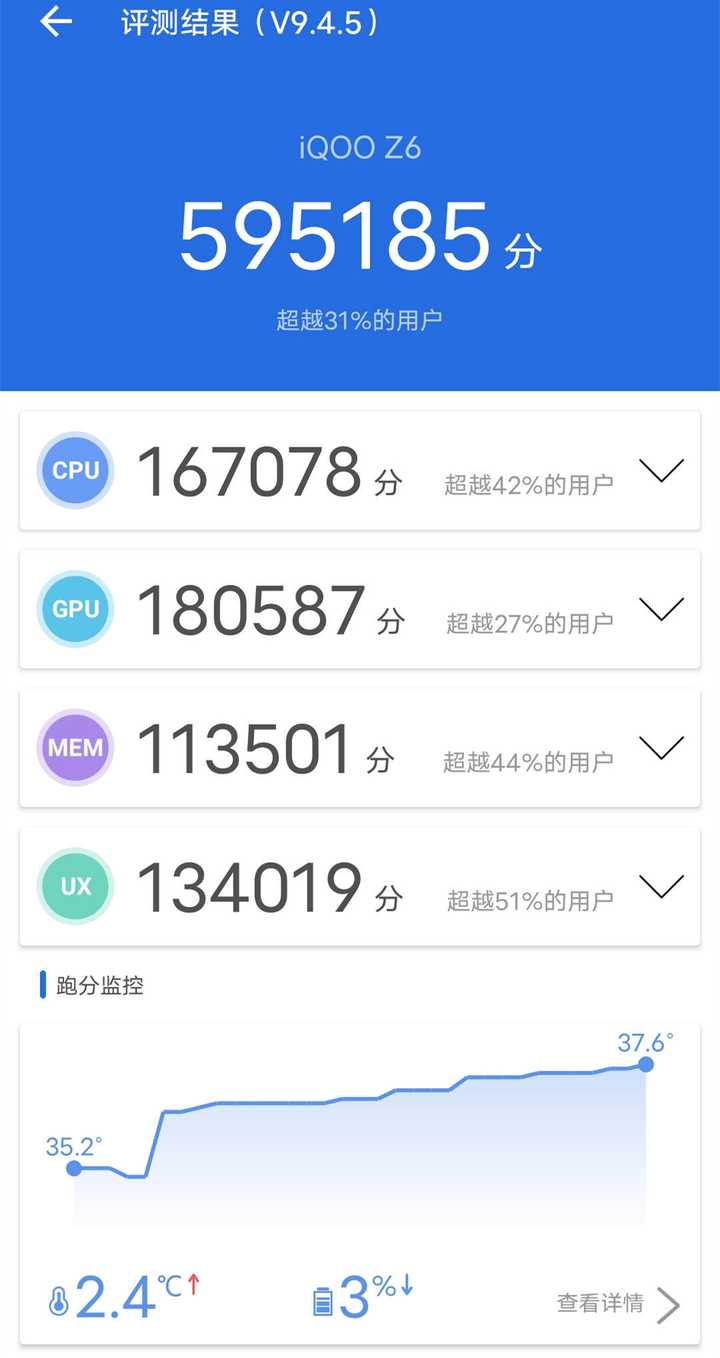Screen dimensions: 720x1358
Task: Select the GPU score icon
Action: pos(75,609)
